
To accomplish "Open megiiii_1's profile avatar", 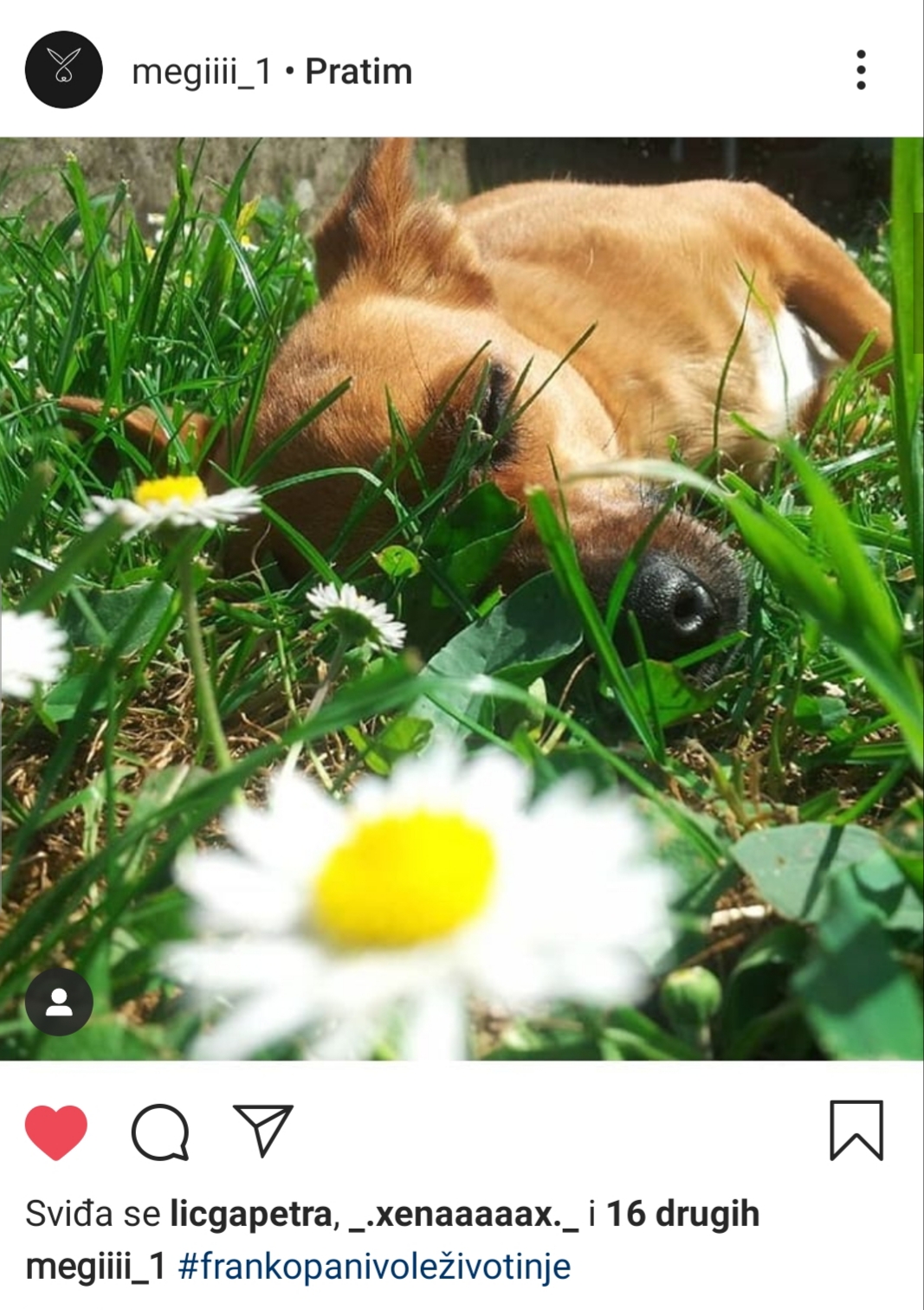I will pyautogui.click(x=63, y=69).
